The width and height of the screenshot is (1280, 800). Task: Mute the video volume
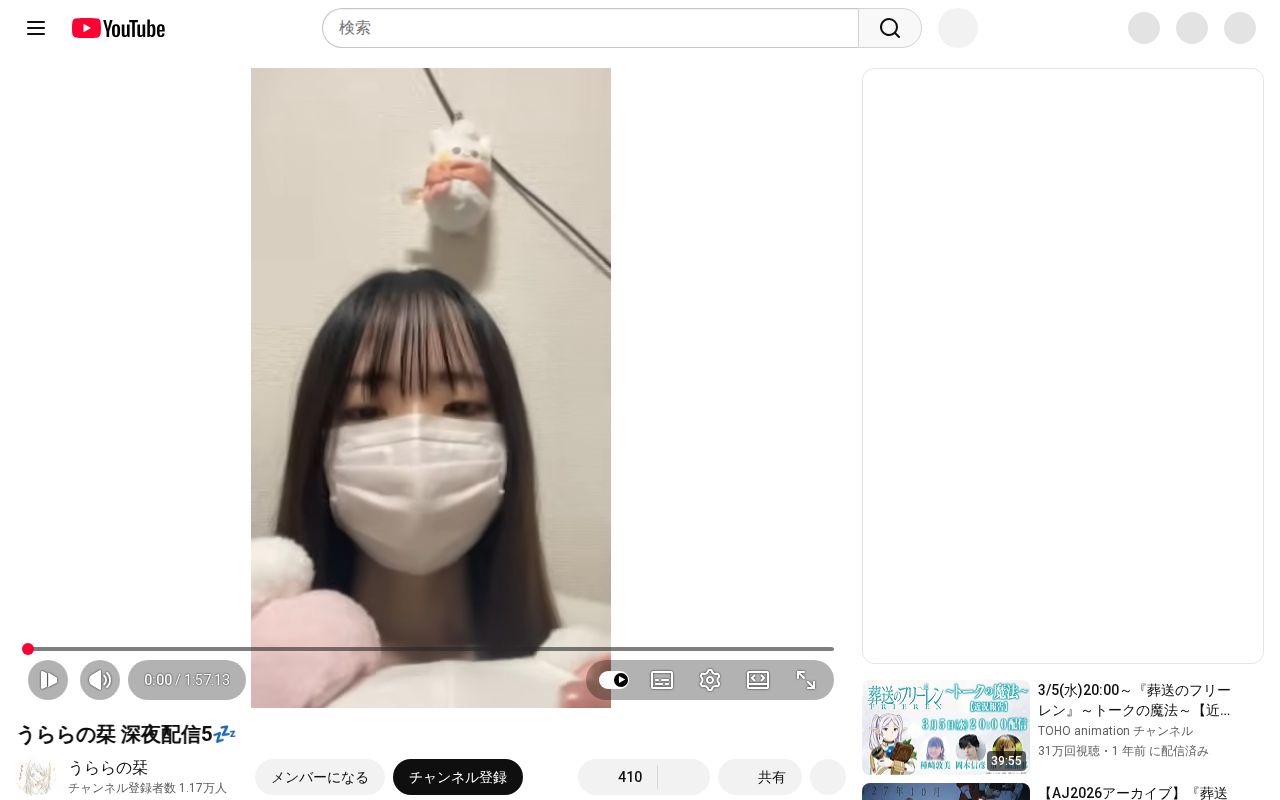point(100,680)
